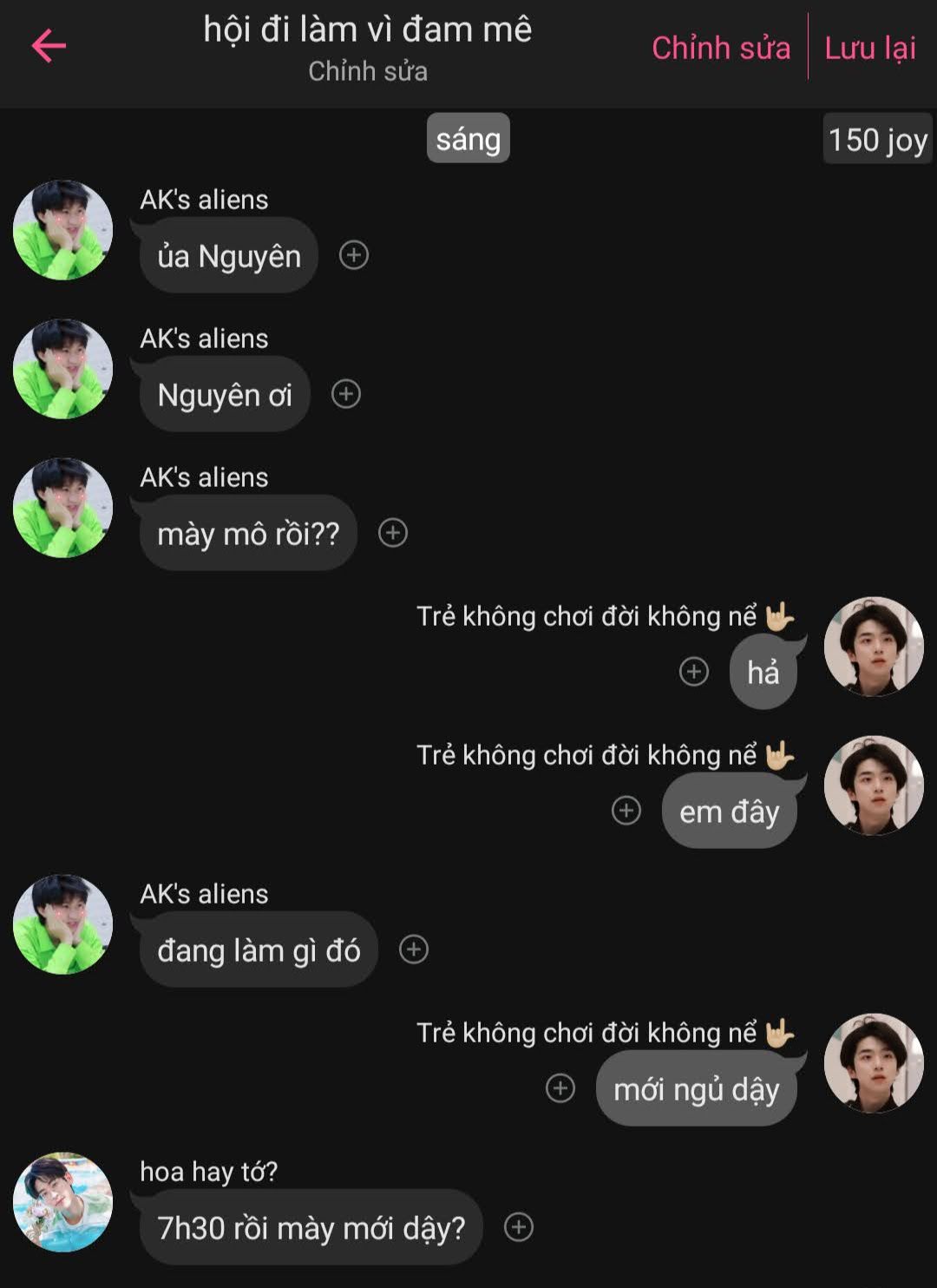The image size is (937, 1288).
Task: Tap the plus icon beside "mới ngủ dậy"
Action: click(x=560, y=1088)
